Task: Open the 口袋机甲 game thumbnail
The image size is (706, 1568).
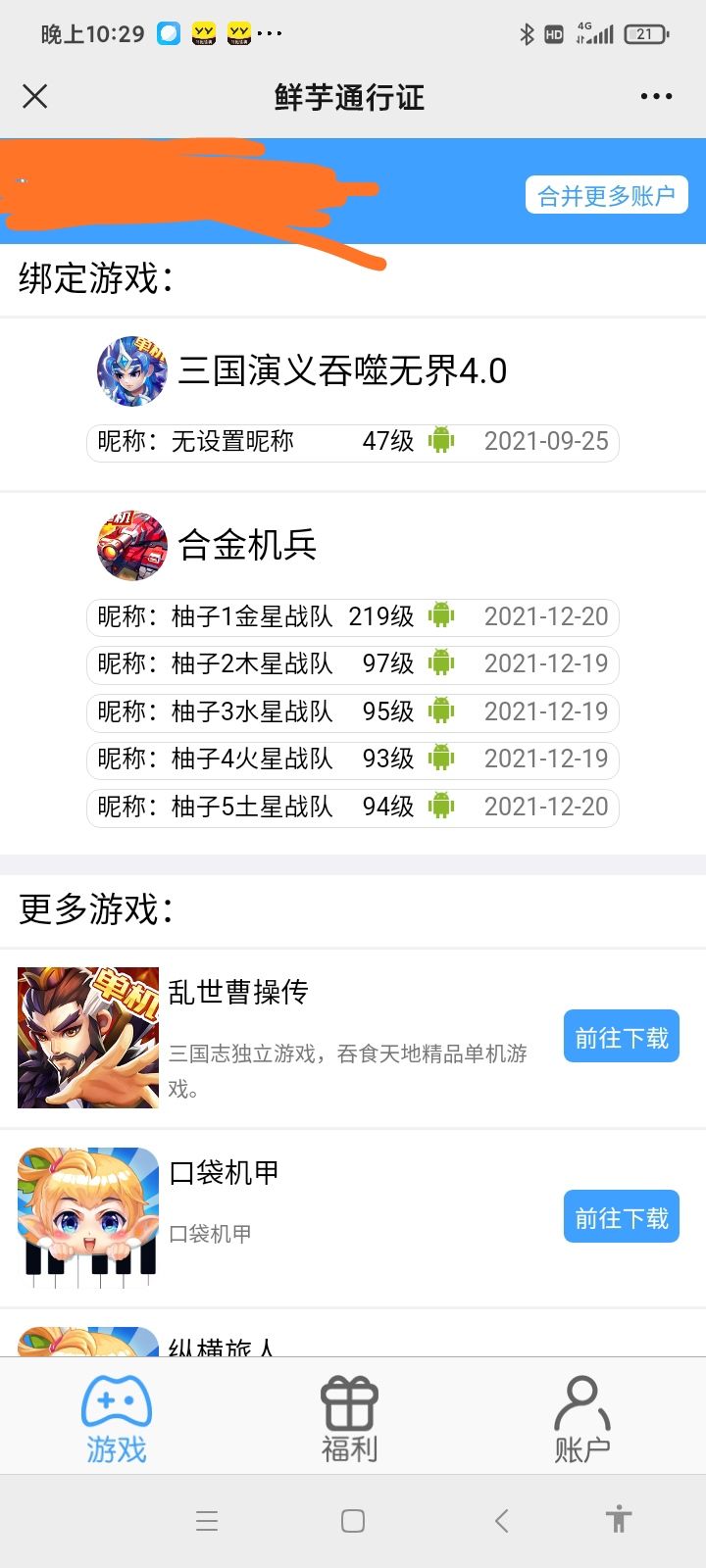Action: [x=87, y=1216]
